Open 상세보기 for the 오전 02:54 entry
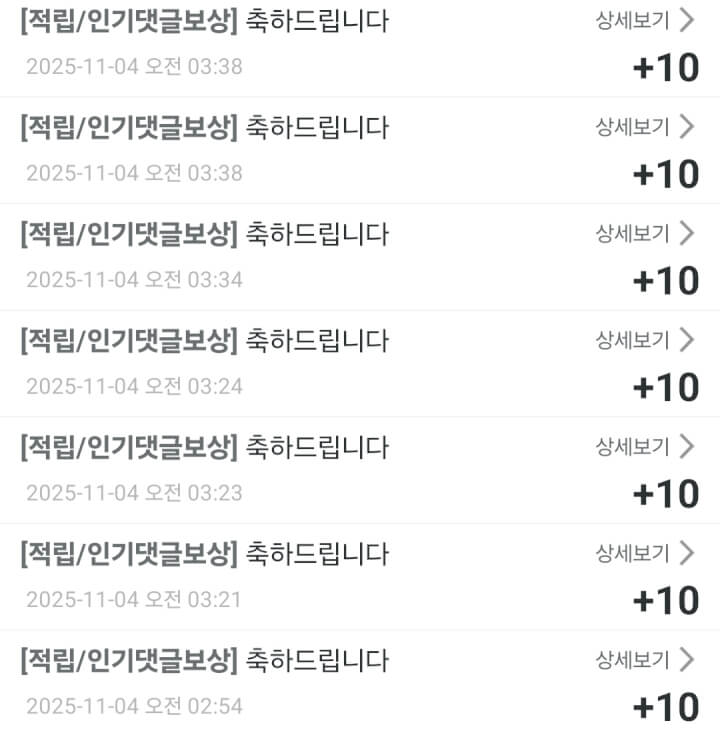The image size is (720, 735). pyautogui.click(x=644, y=660)
